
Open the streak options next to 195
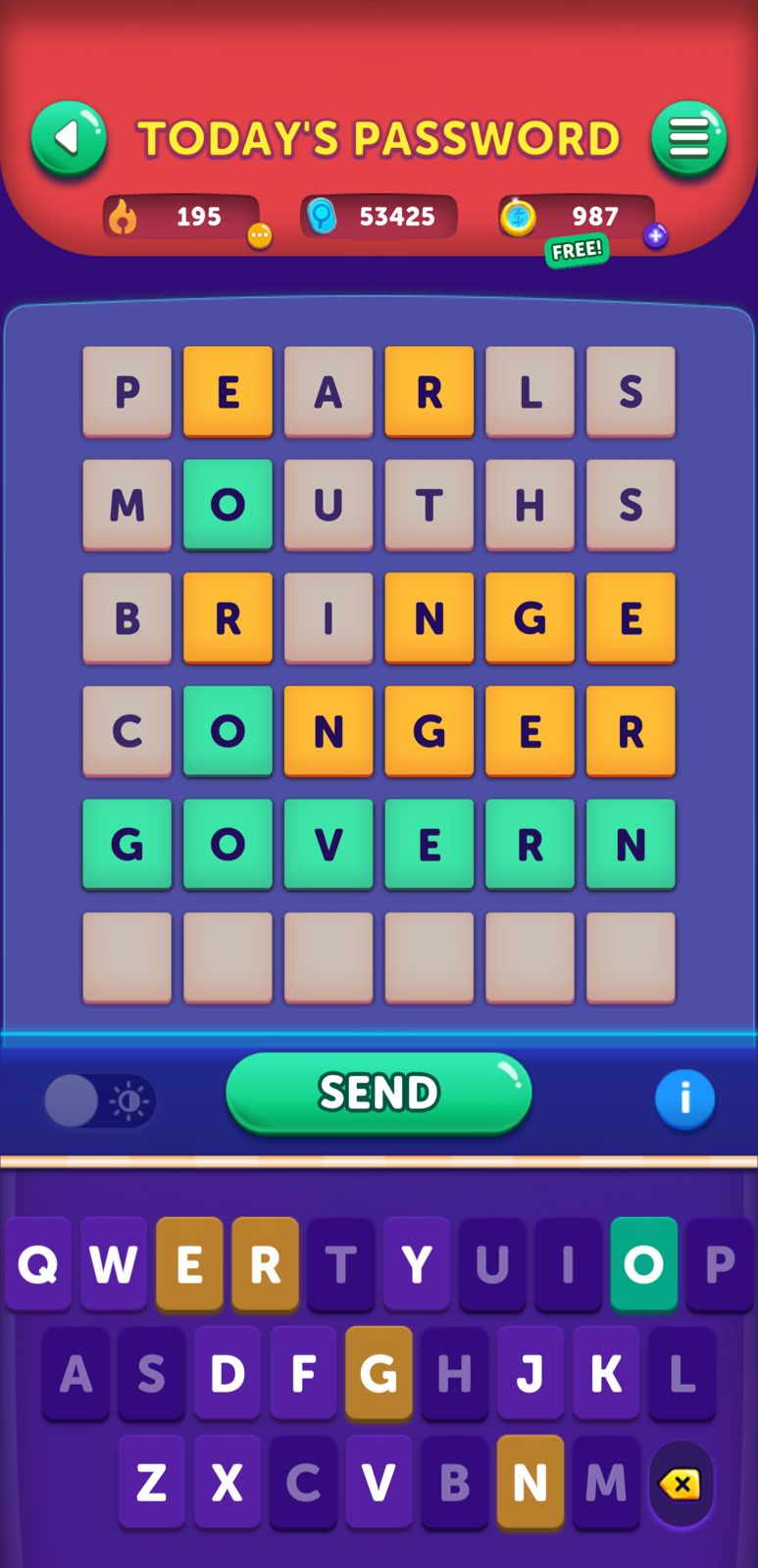(259, 235)
